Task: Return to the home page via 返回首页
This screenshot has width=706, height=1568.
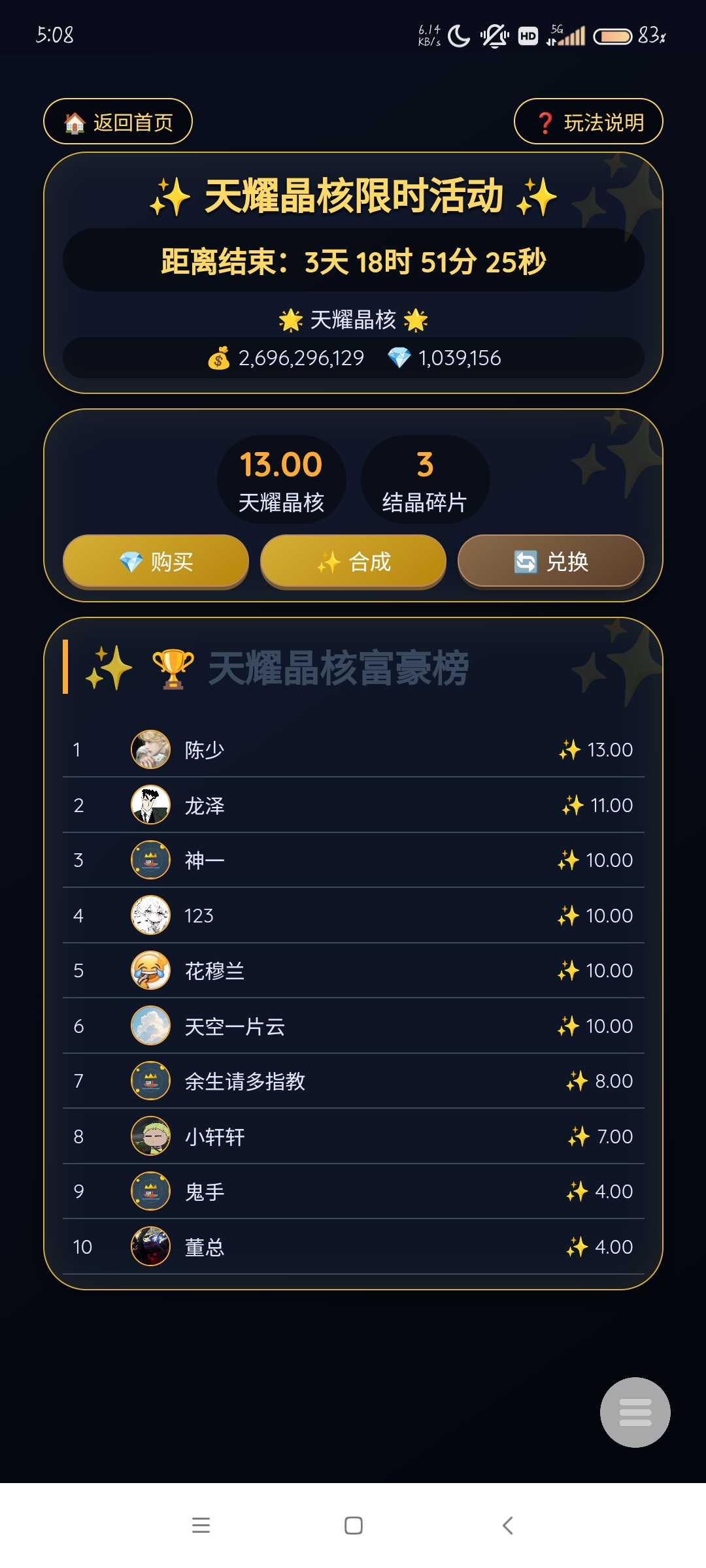Action: click(x=118, y=122)
